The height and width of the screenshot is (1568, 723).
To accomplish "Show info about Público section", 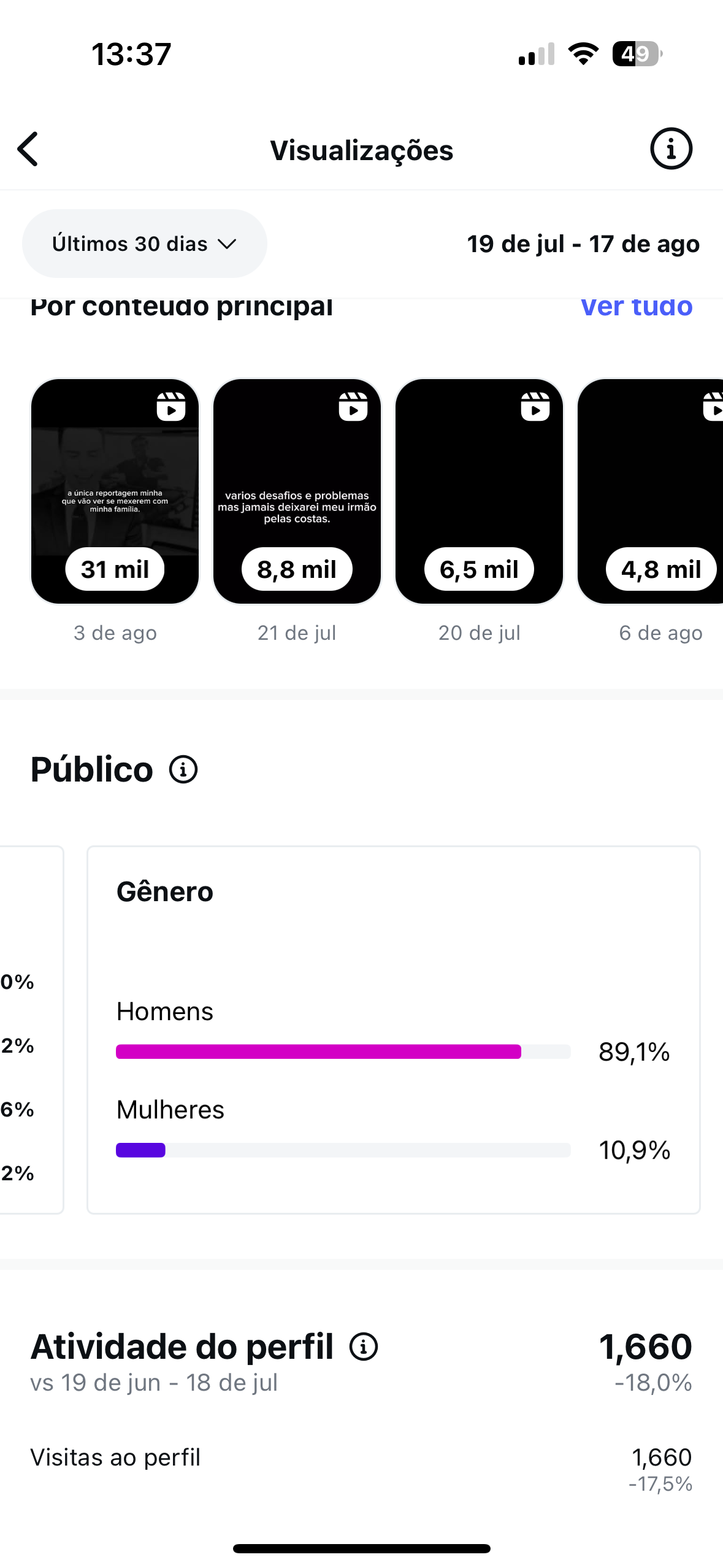I will tap(183, 769).
